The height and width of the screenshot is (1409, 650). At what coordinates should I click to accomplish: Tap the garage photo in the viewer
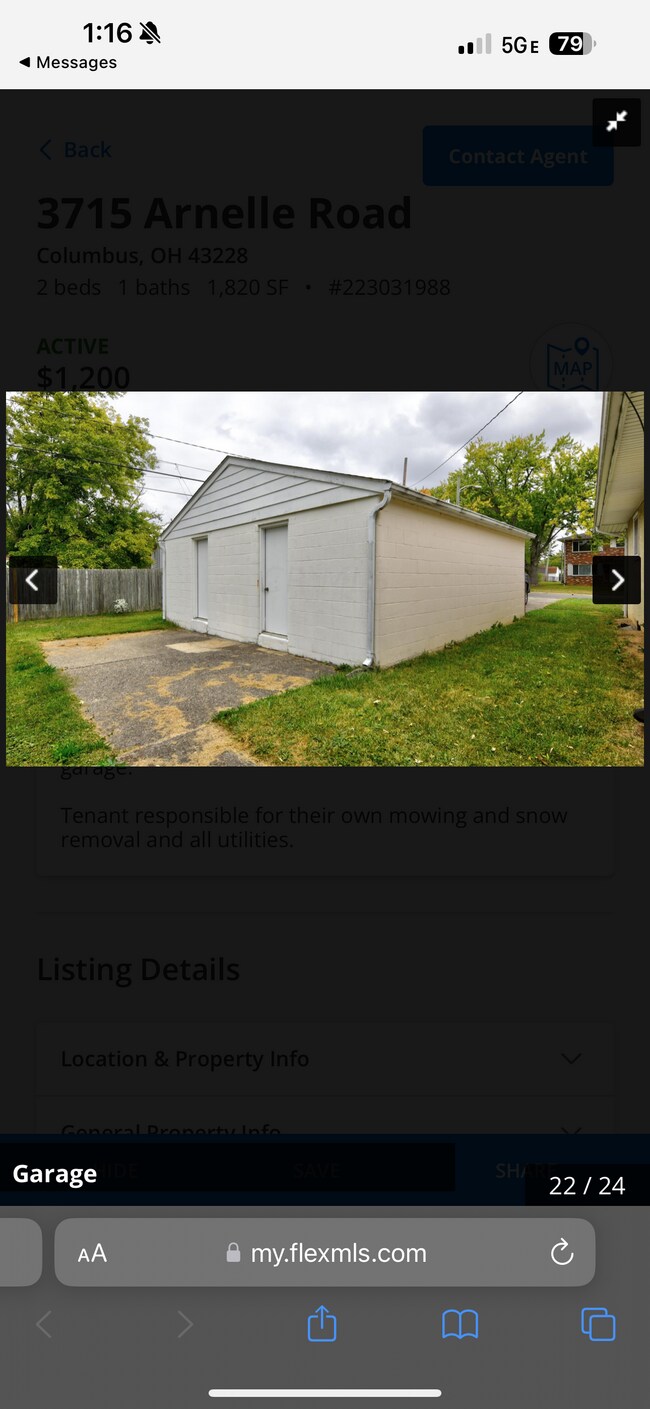325,578
